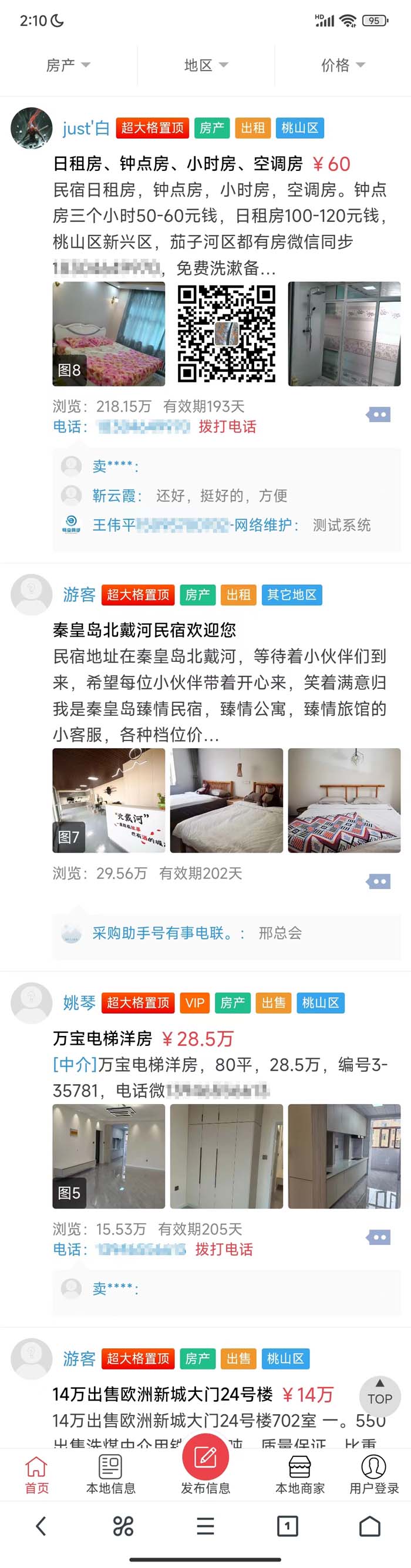
Task: Open the 秦皇岛北戴河民宿 listing
Action: tap(144, 630)
